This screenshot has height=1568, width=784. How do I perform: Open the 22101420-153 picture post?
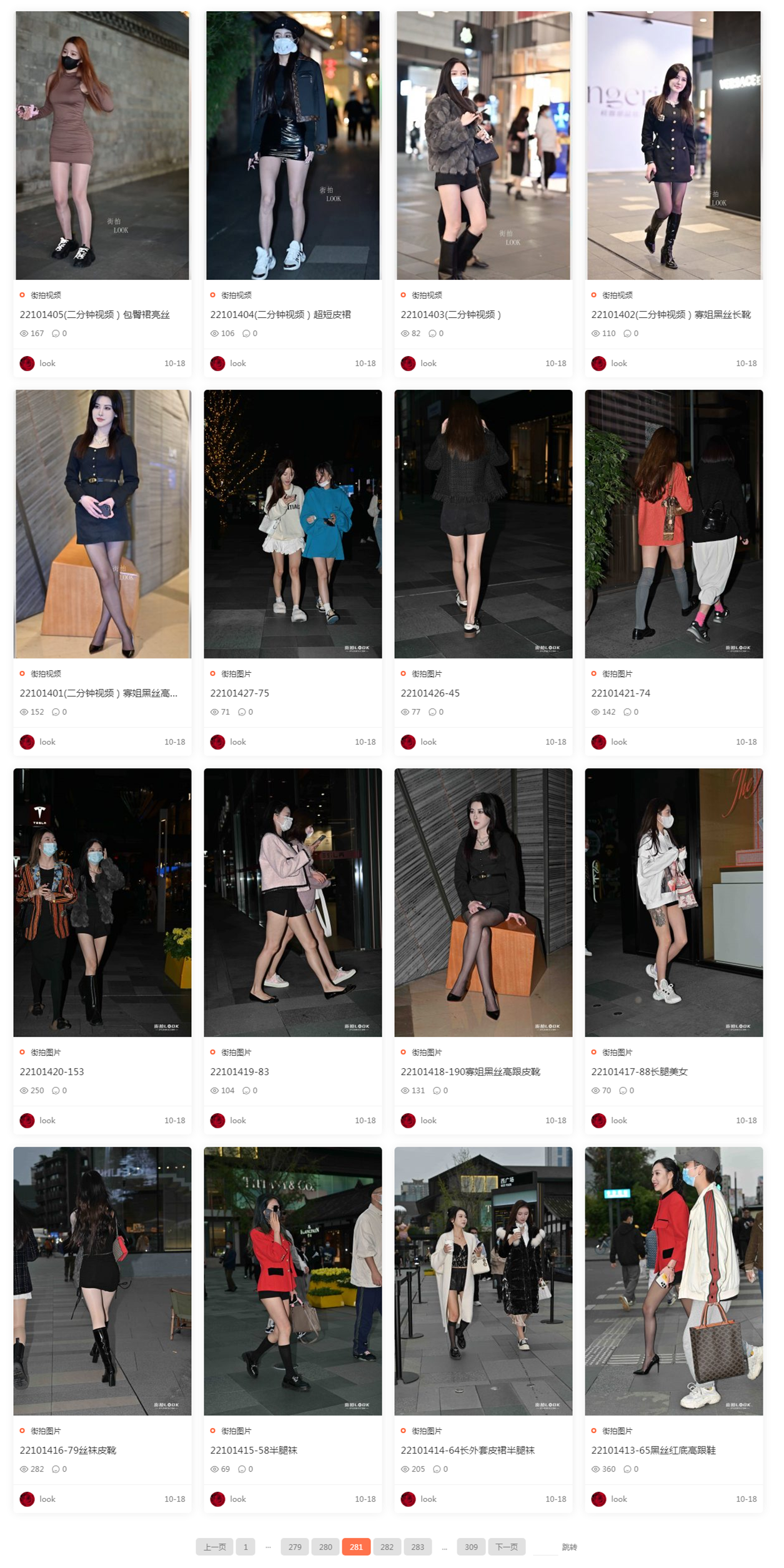click(x=52, y=1072)
